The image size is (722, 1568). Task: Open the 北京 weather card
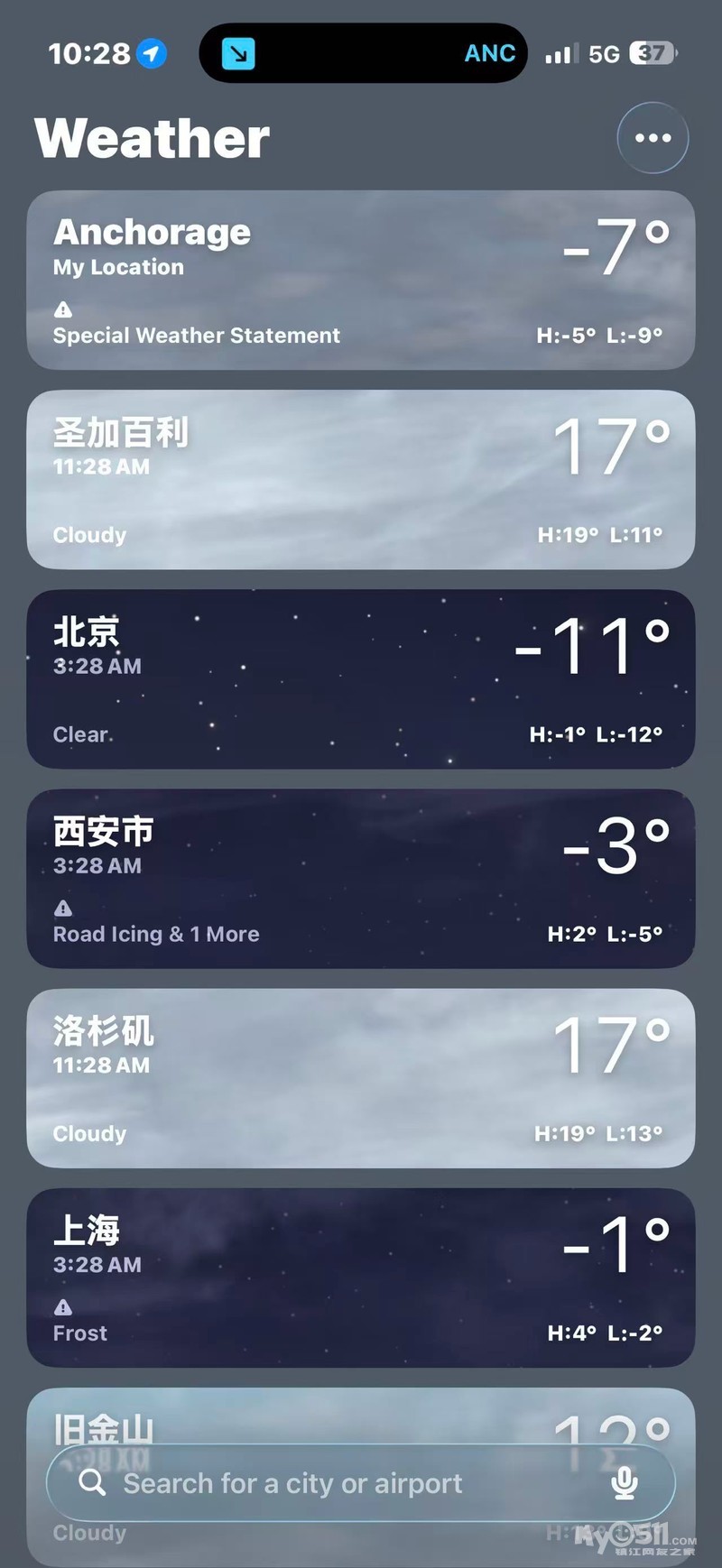coord(361,678)
